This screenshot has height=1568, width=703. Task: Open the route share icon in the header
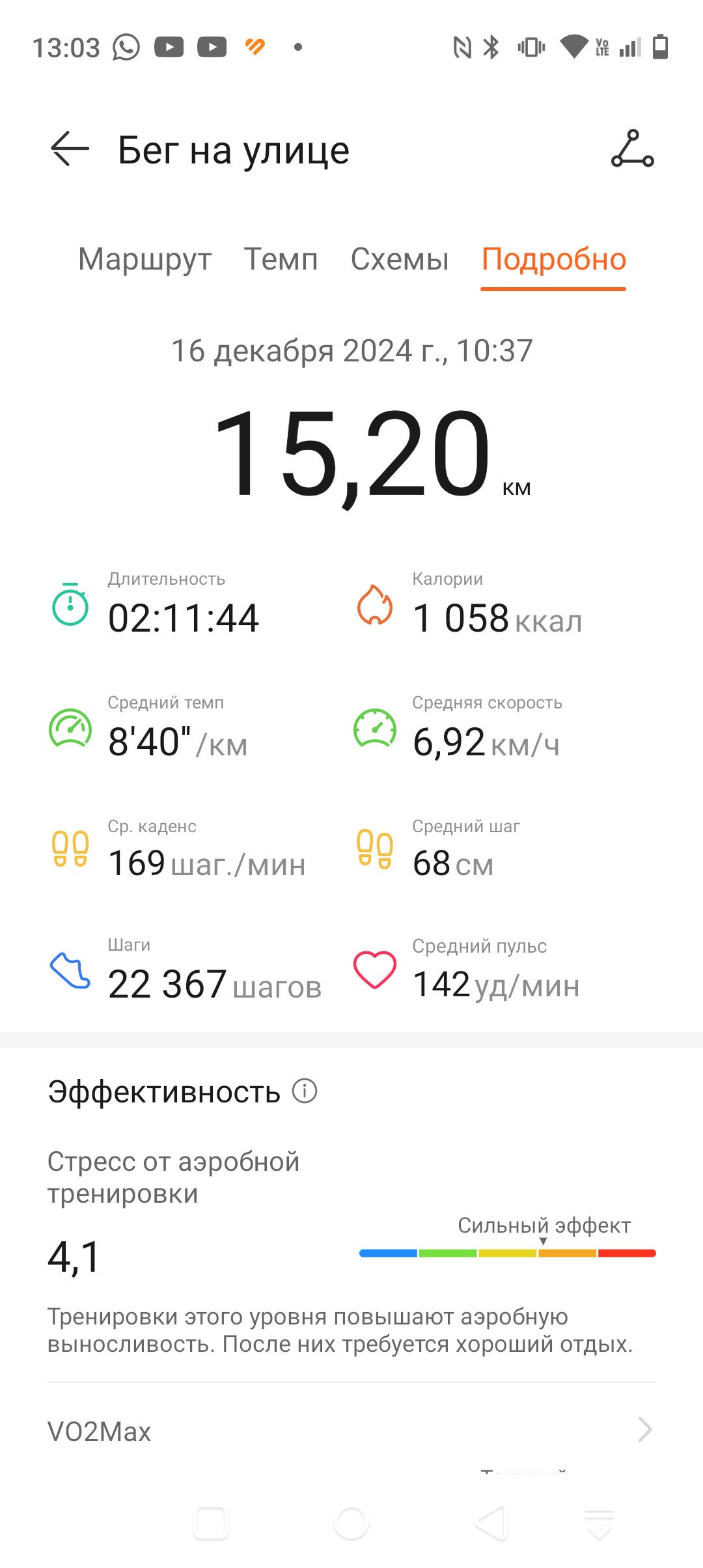632,148
